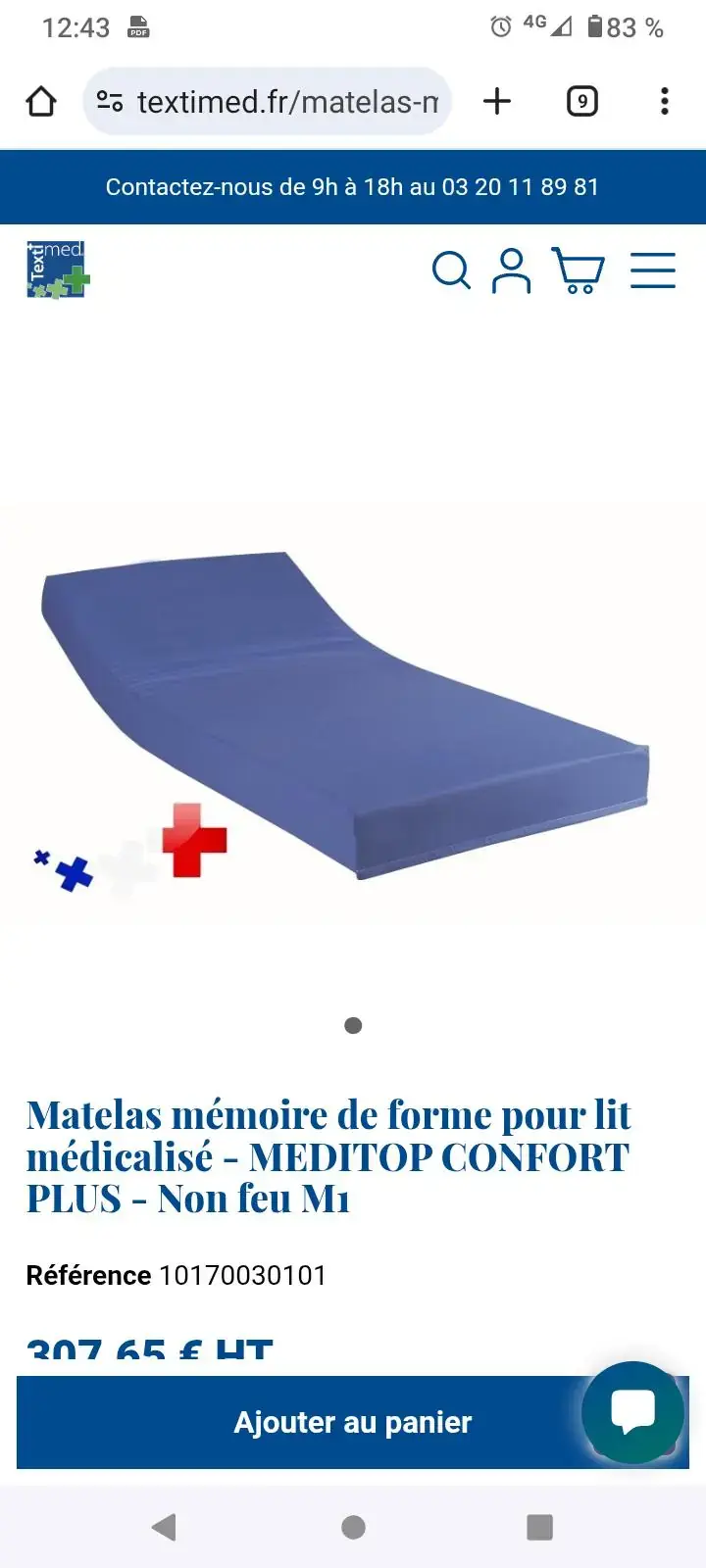Select the image carousel dot
Image resolution: width=706 pixels, height=1568 pixels.
click(x=354, y=1025)
